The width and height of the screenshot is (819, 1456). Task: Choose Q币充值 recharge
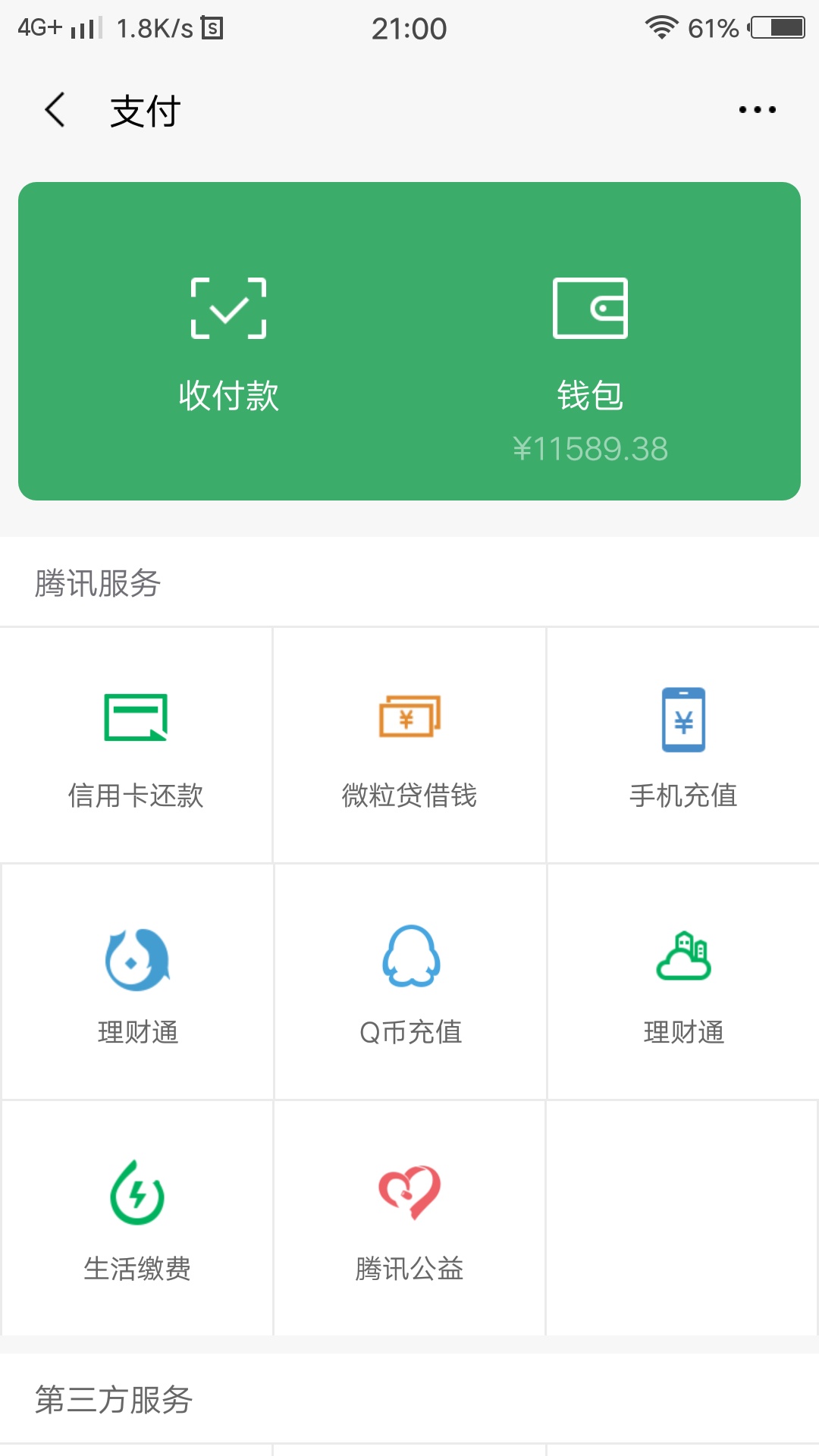pyautogui.click(x=409, y=982)
